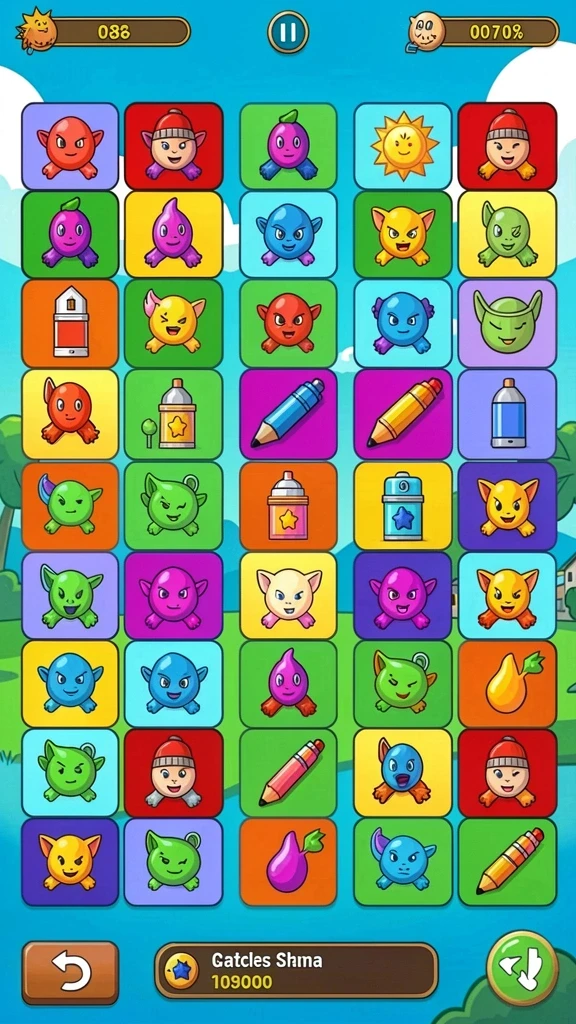Tap the yellow star bottle on green tile
This screenshot has width=576, height=1024.
pos(174,414)
